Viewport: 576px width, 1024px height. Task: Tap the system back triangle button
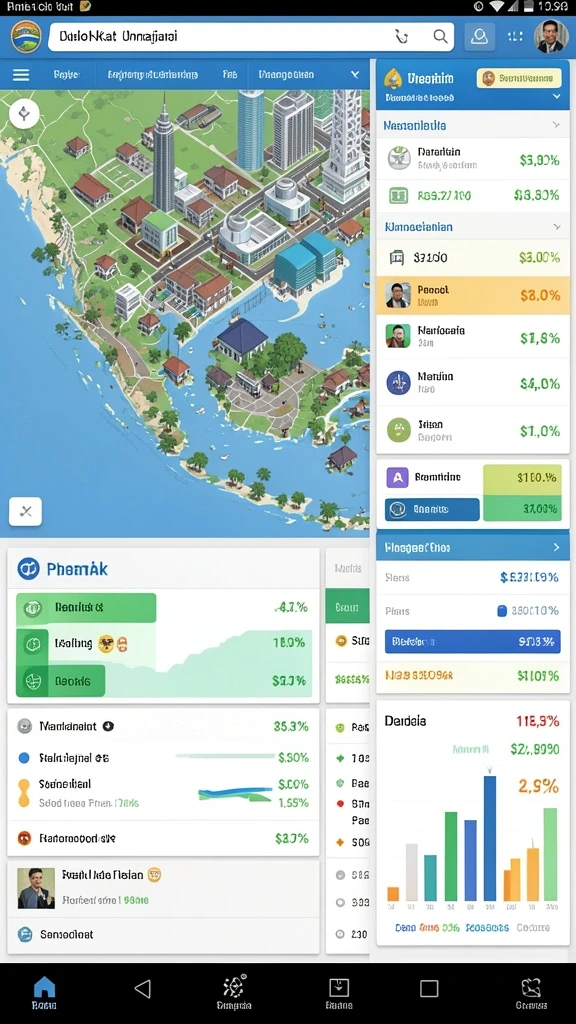[x=142, y=989]
